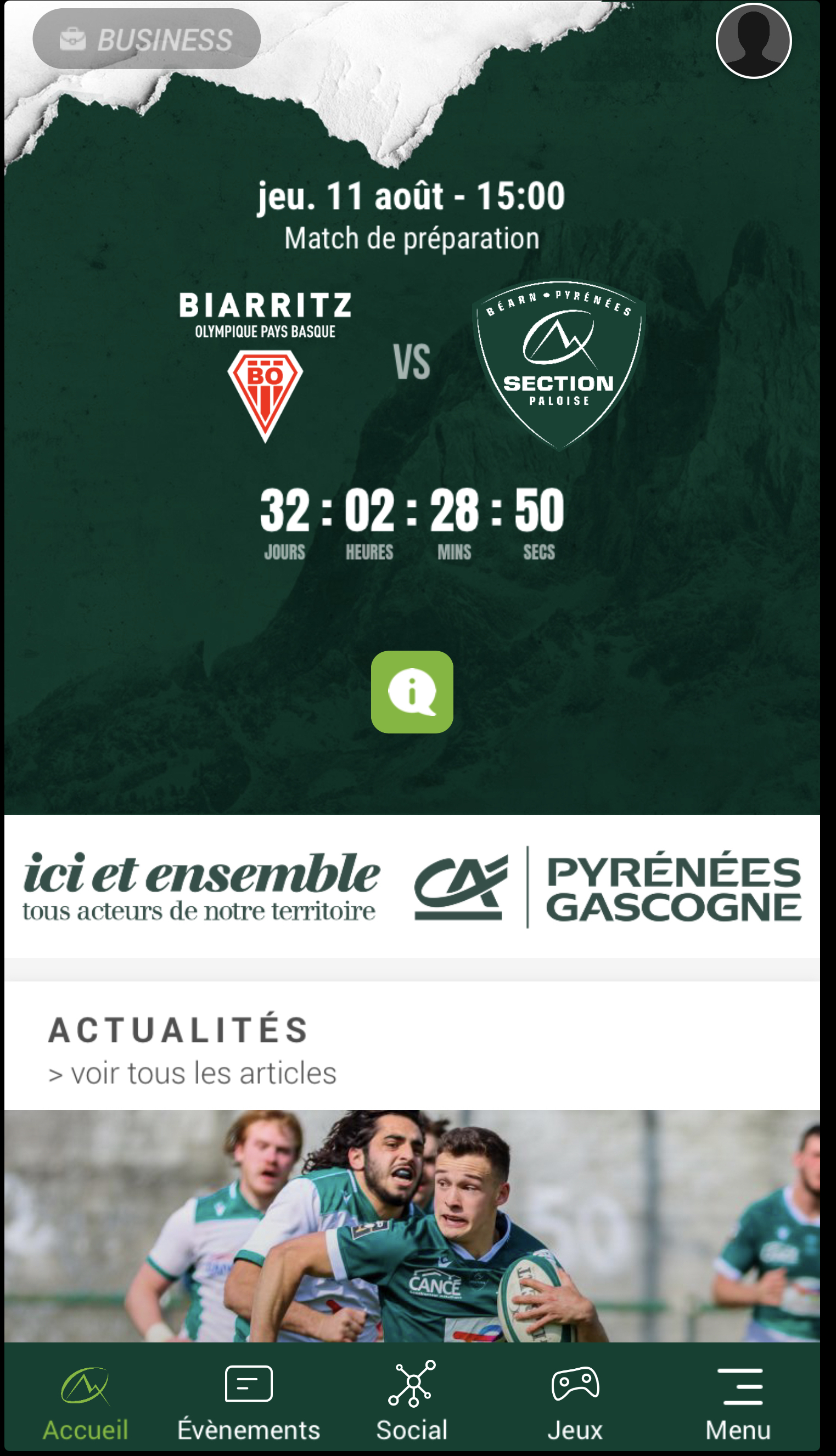This screenshot has width=836, height=1456.
Task: Open the user profile avatar
Action: pos(753,41)
